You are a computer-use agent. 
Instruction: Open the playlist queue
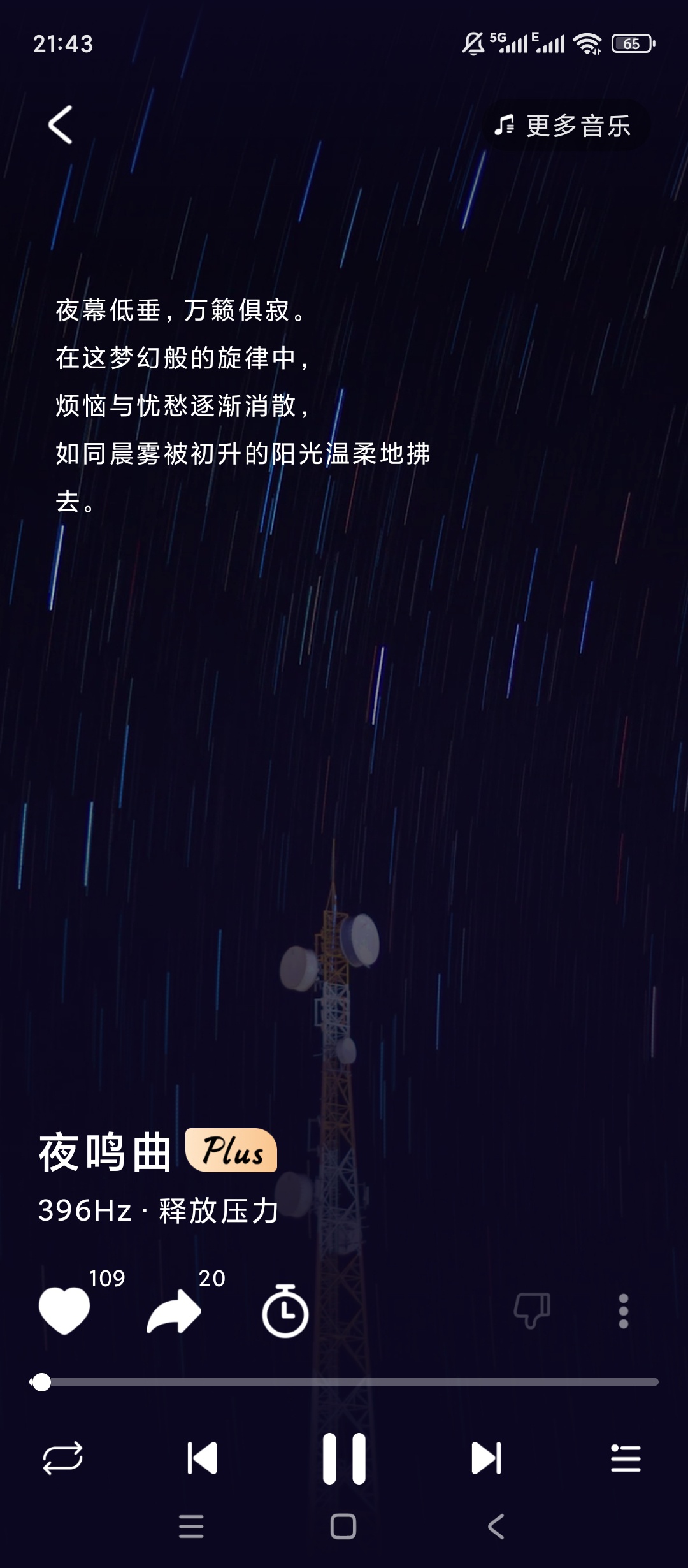click(626, 1458)
